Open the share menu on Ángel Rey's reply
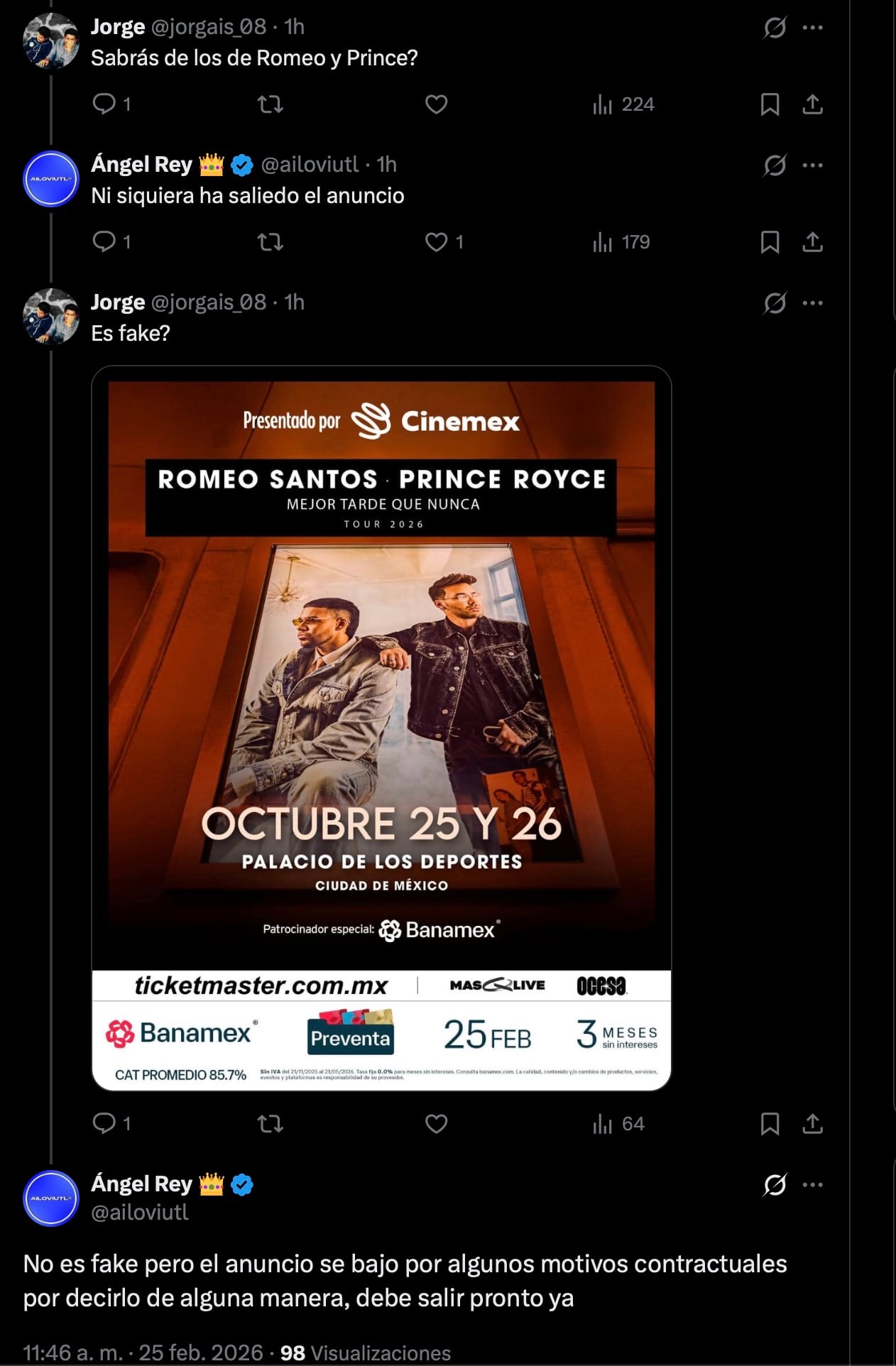The image size is (896, 1366). click(814, 242)
